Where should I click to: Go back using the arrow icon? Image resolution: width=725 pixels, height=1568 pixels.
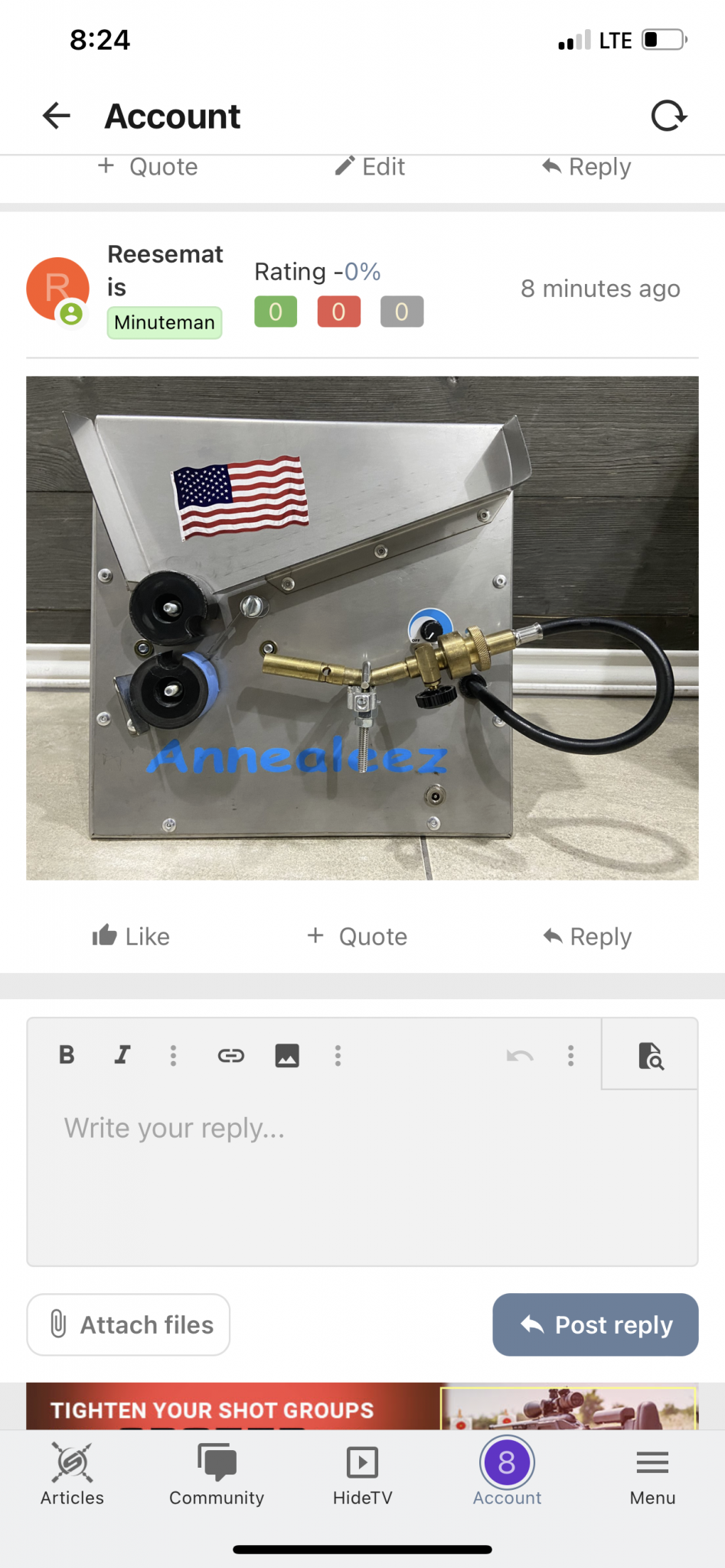57,116
